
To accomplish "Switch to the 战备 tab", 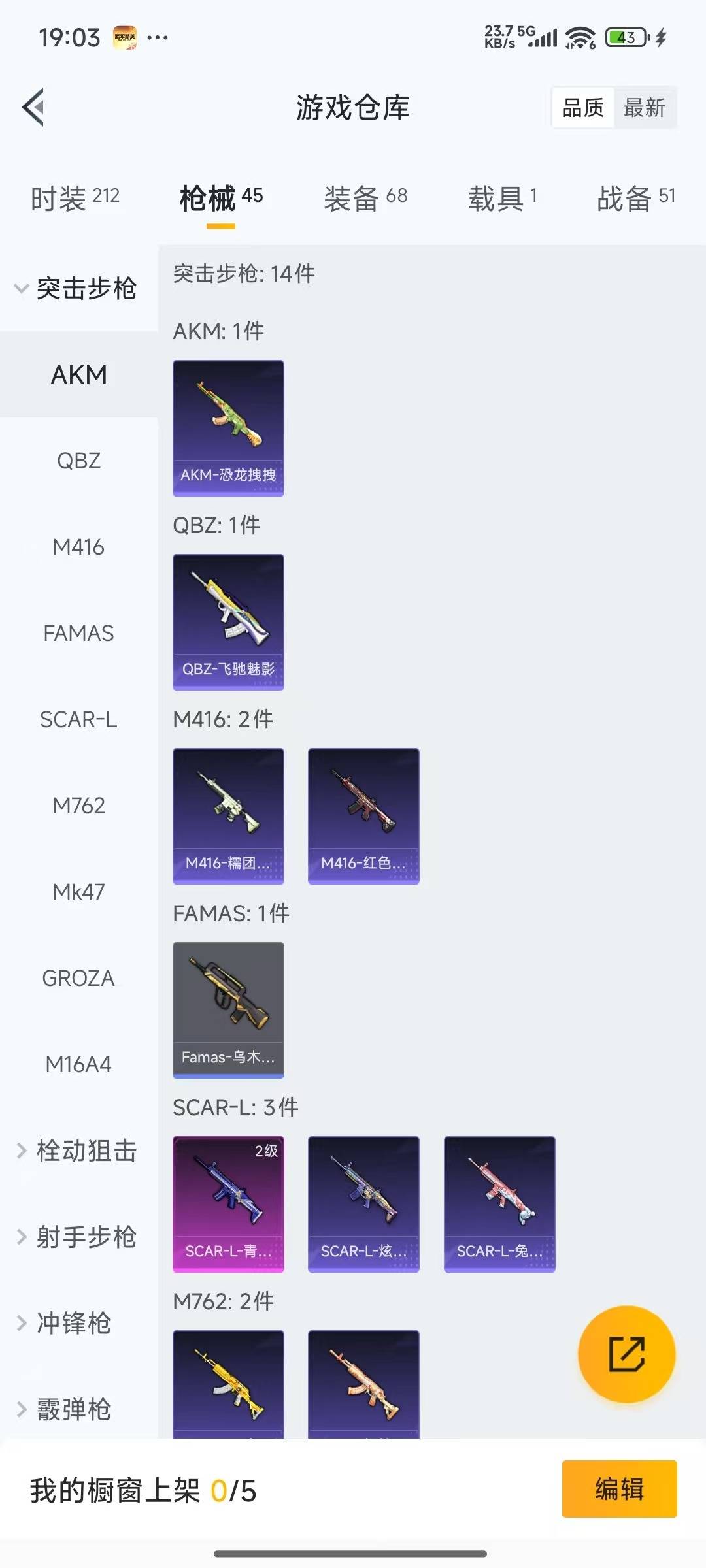I will 635,197.
